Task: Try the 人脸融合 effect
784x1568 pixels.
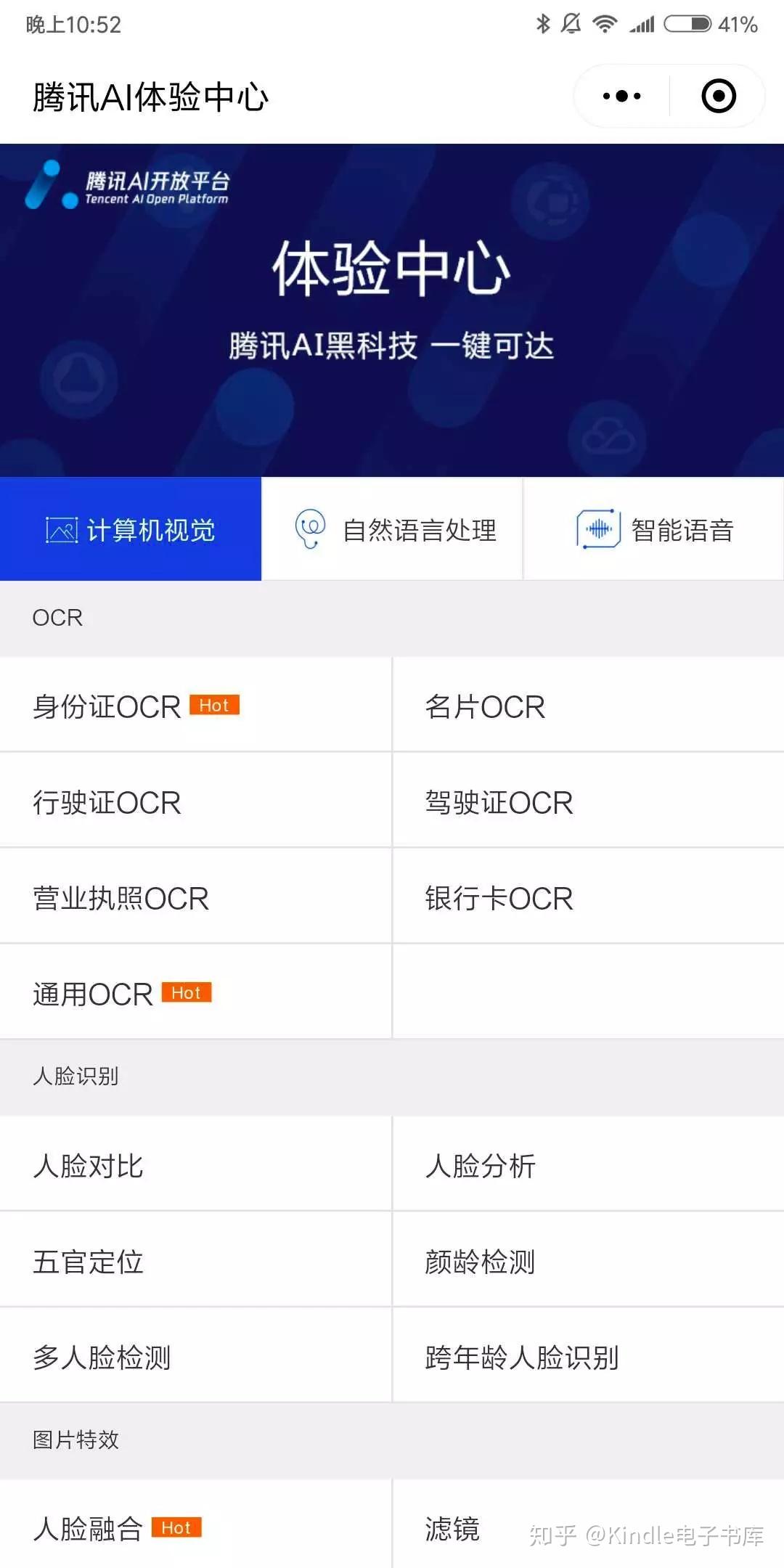Action: pyautogui.click(x=195, y=1524)
